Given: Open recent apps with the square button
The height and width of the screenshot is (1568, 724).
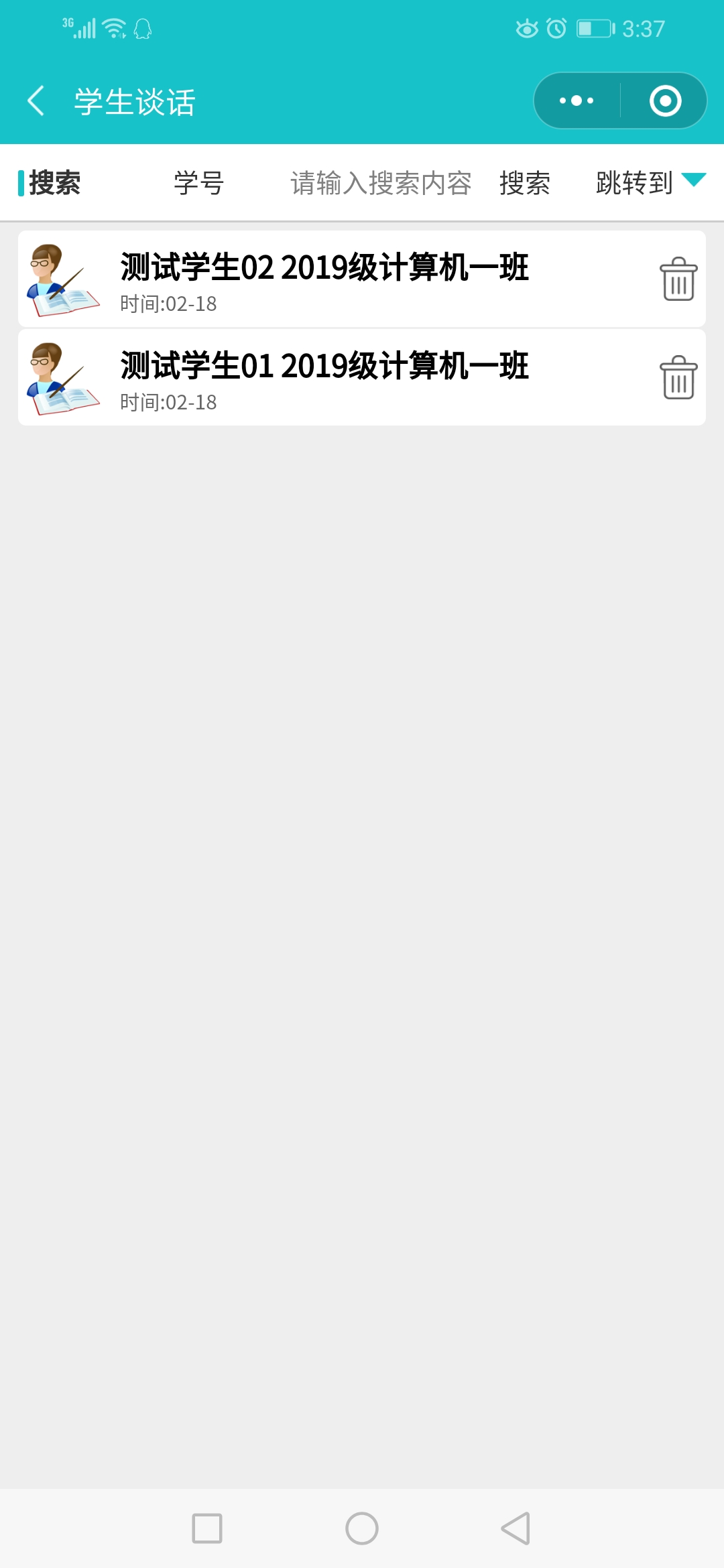Looking at the screenshot, I should 207,1528.
